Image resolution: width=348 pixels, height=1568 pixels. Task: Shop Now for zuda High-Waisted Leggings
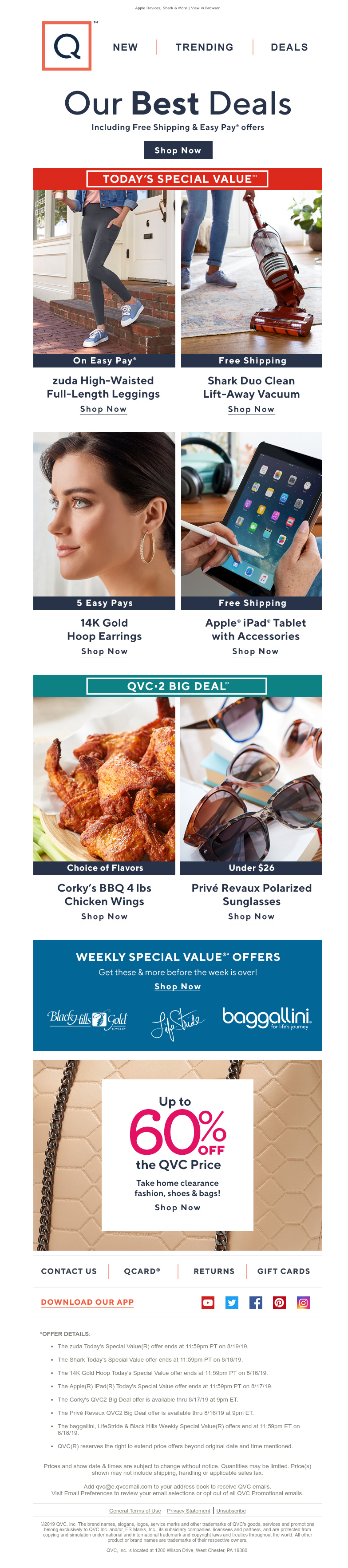103,409
